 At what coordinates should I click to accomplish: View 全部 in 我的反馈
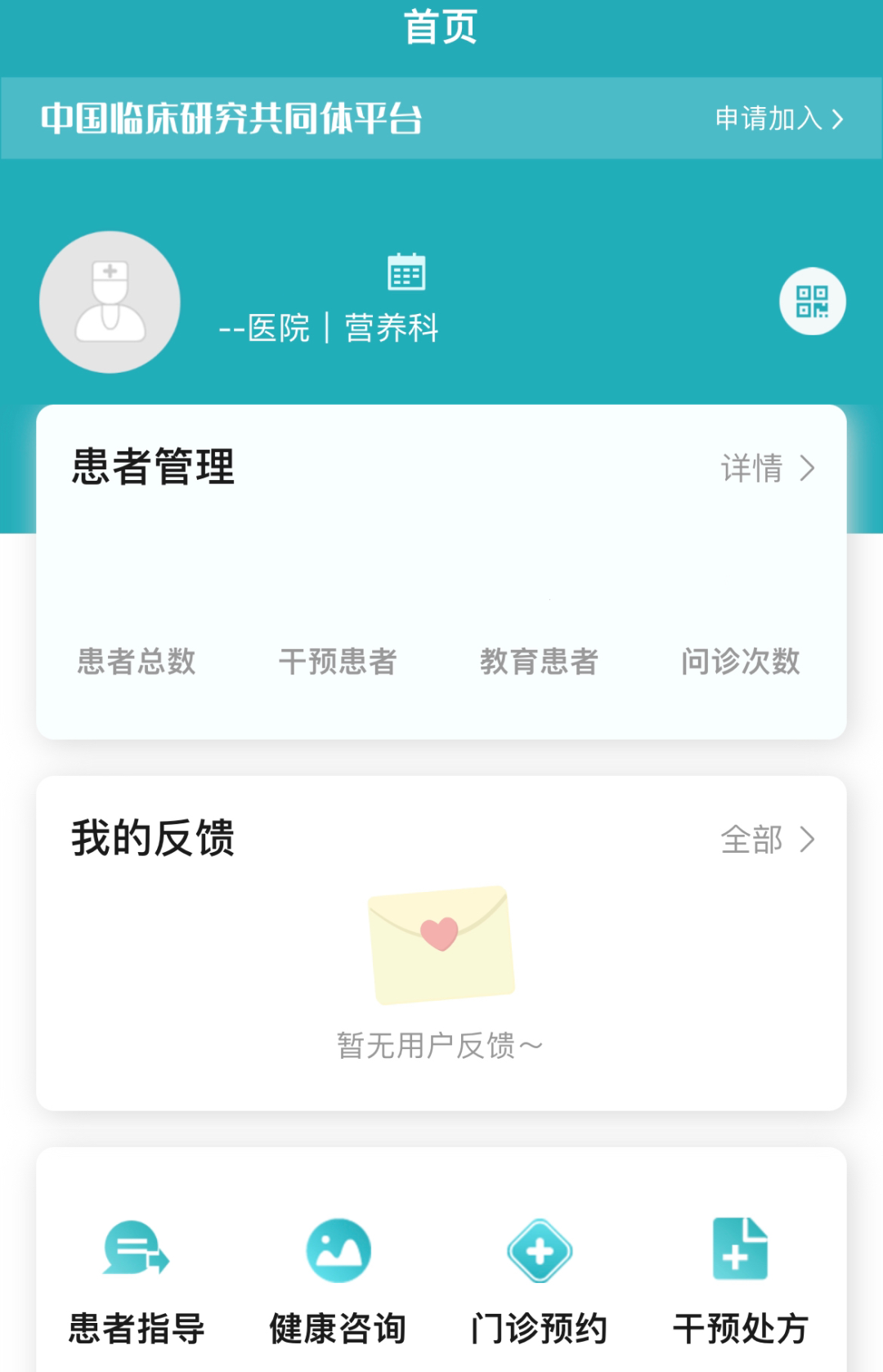tap(767, 839)
